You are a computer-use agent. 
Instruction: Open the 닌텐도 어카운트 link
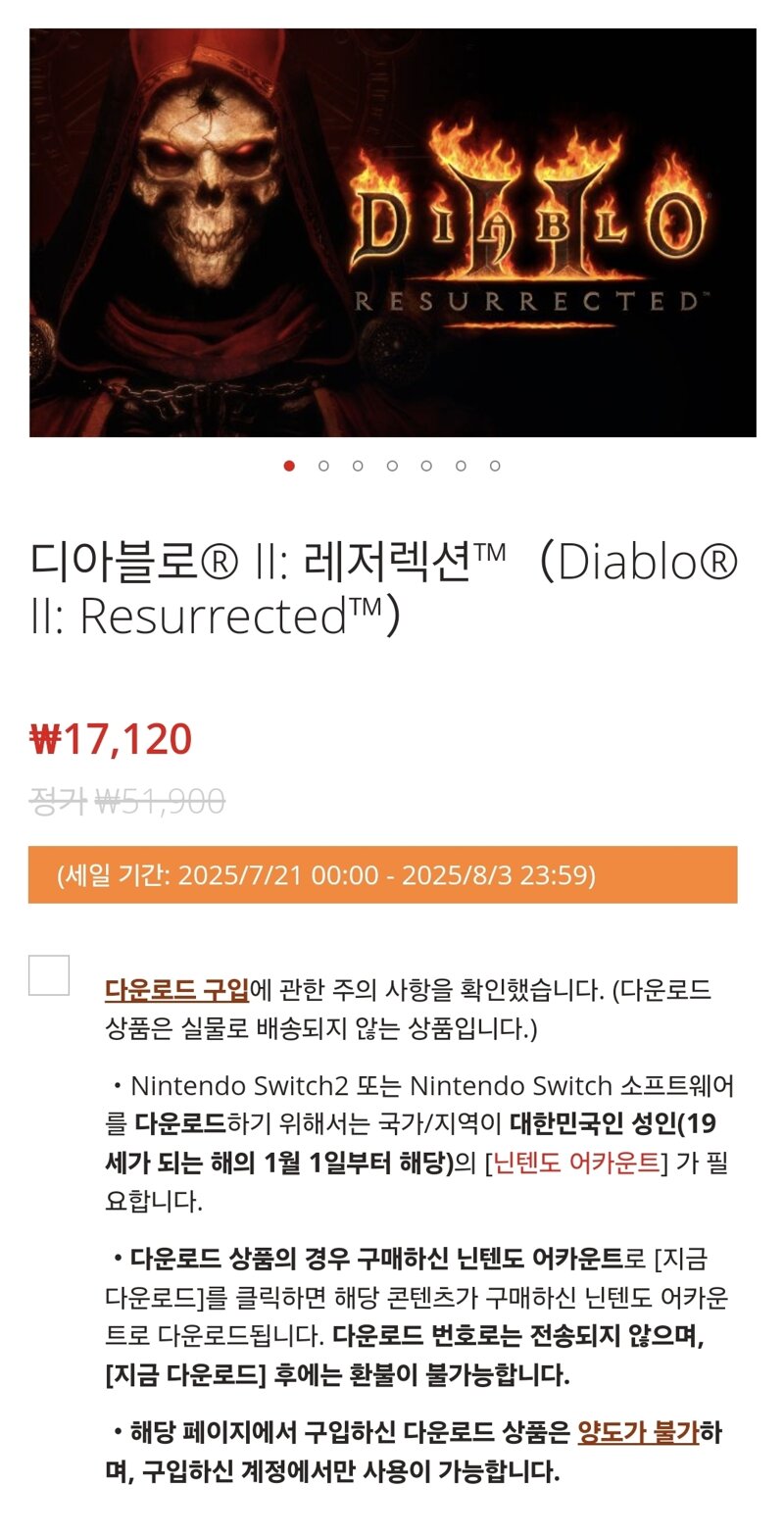click(576, 1163)
